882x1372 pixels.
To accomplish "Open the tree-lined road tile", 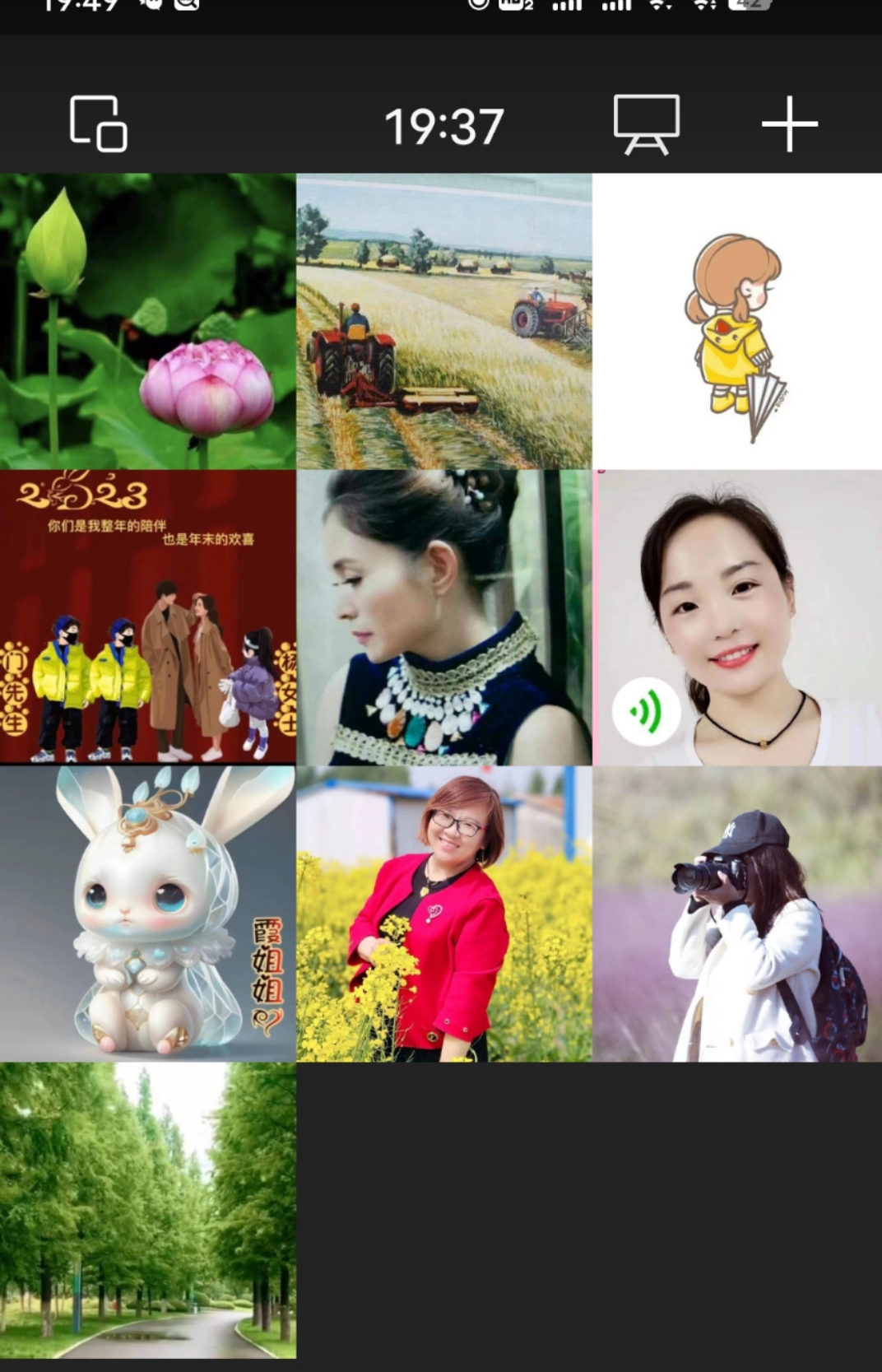I will click(147, 1210).
